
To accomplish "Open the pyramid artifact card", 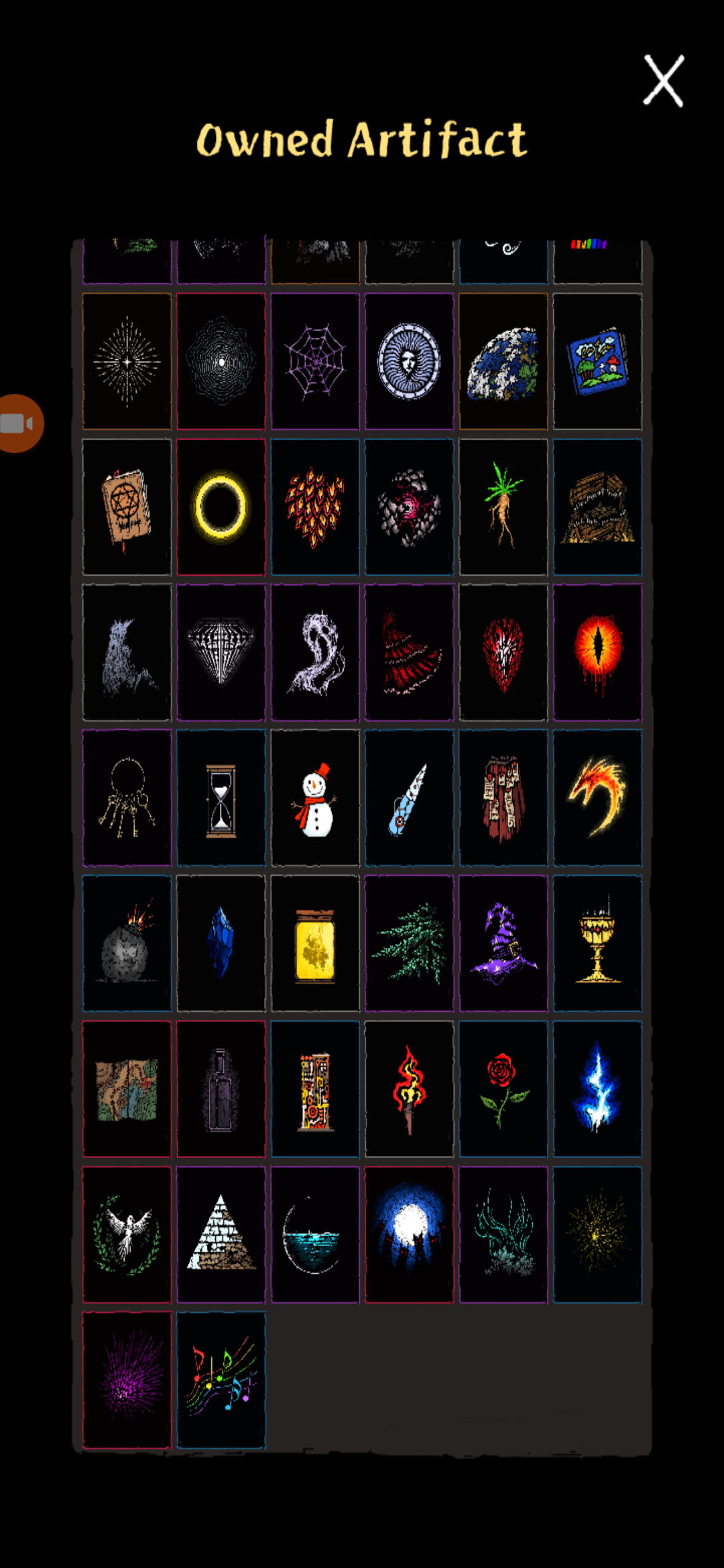I will click(221, 1234).
